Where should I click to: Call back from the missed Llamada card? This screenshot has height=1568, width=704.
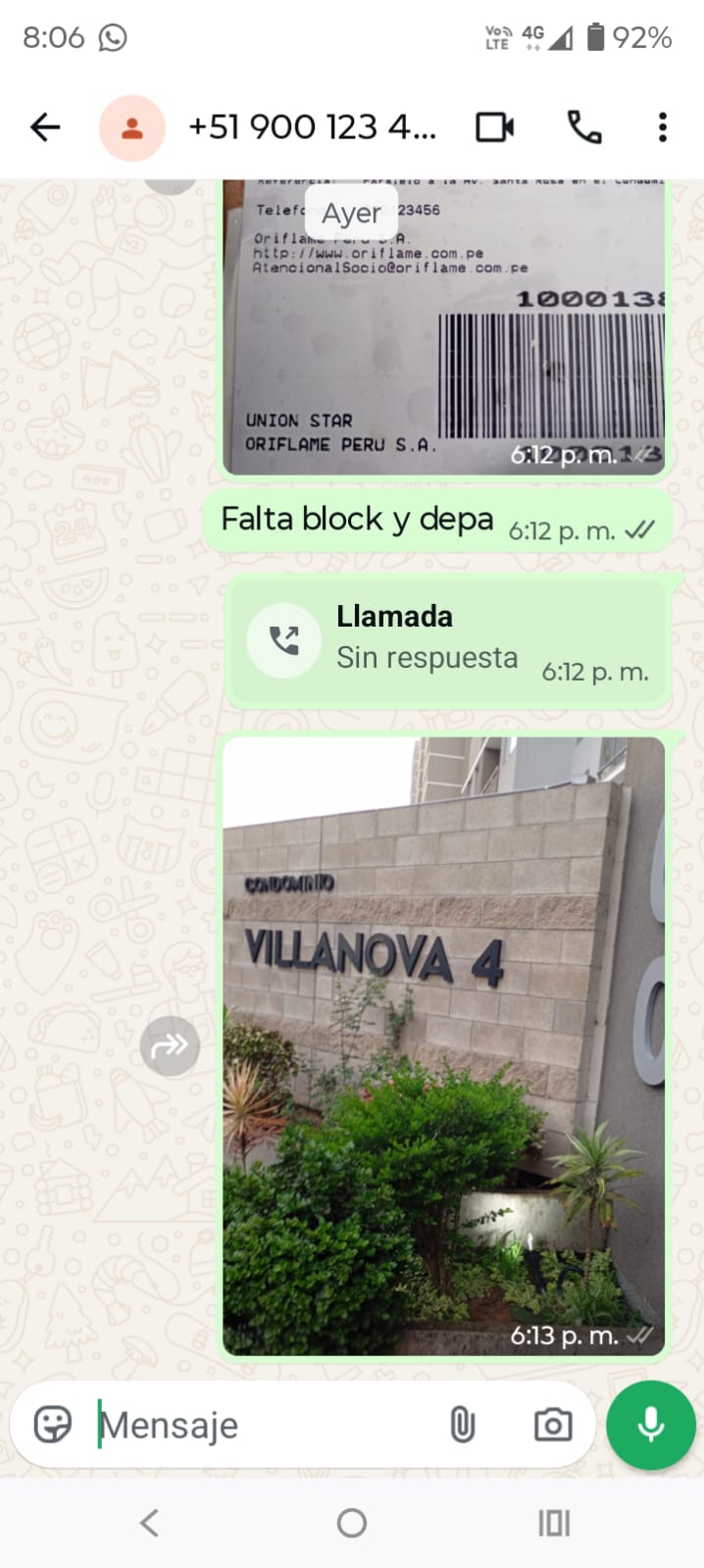tap(283, 640)
